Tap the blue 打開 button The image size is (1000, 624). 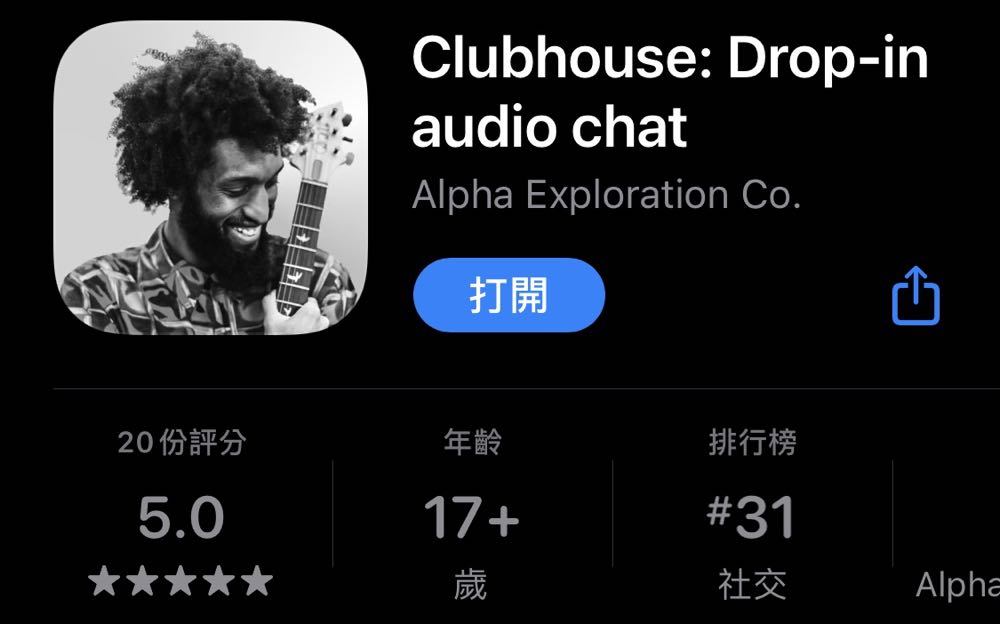click(x=508, y=295)
